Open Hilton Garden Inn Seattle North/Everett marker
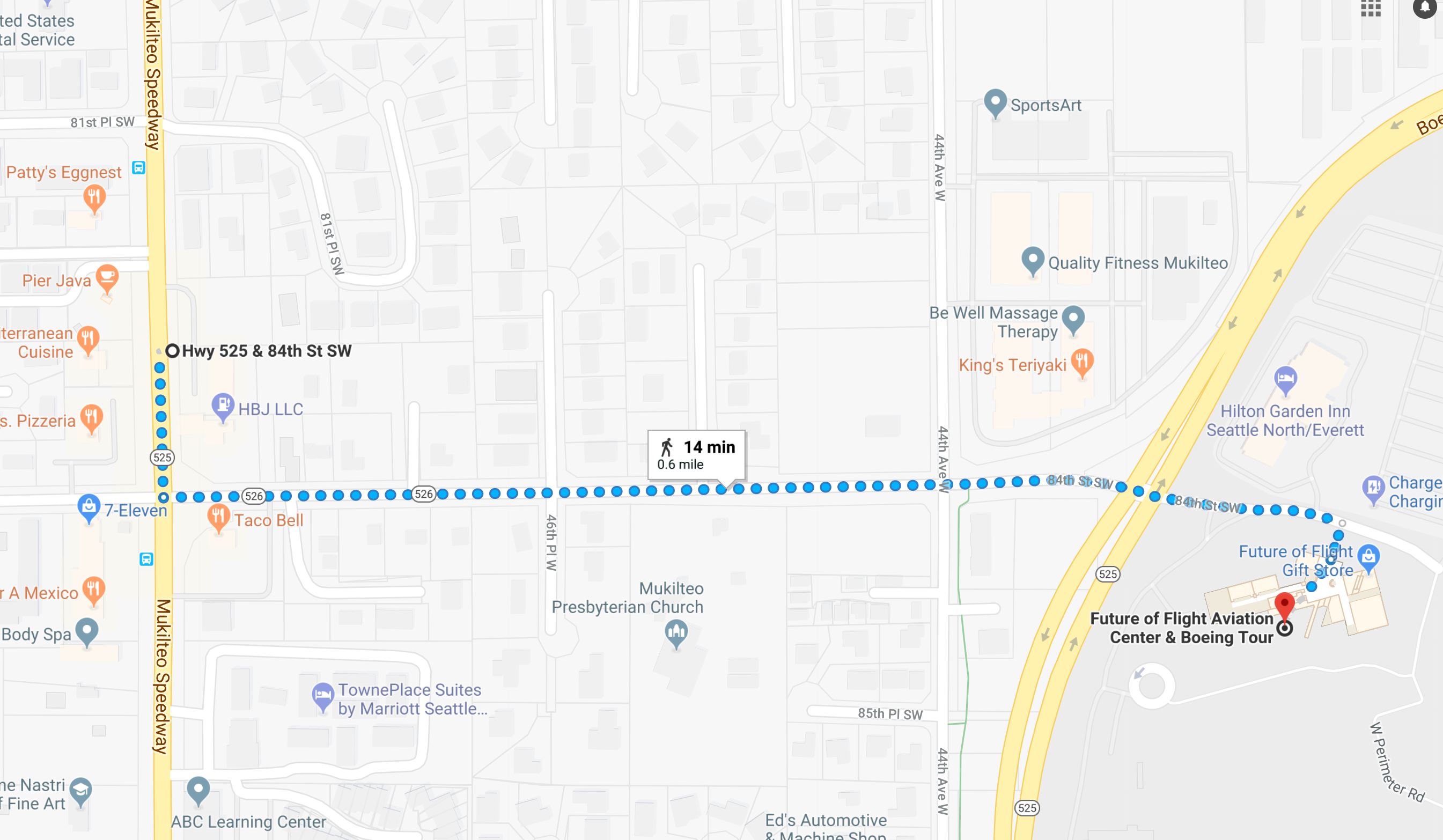The width and height of the screenshot is (1443, 840). (x=1285, y=380)
